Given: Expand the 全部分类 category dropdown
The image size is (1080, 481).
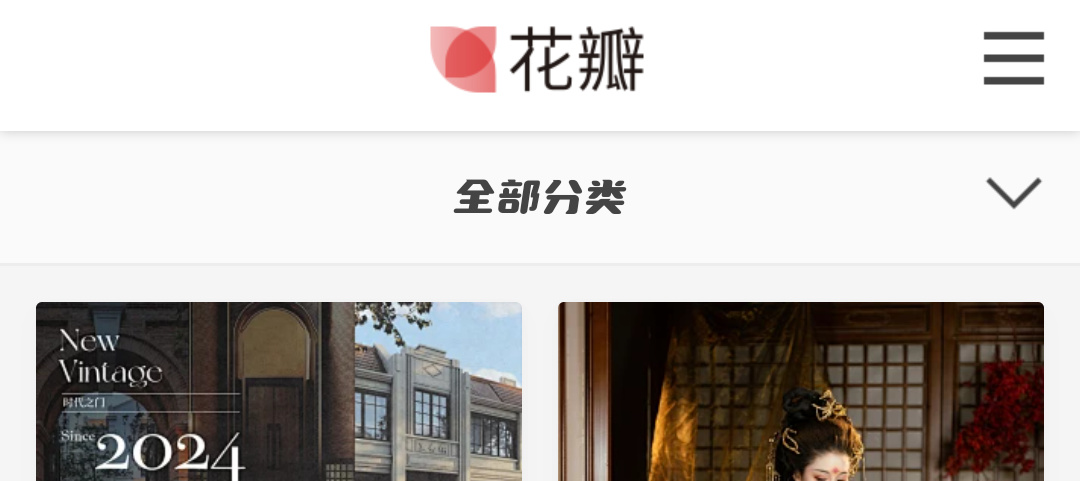Looking at the screenshot, I should pos(1013,193).
